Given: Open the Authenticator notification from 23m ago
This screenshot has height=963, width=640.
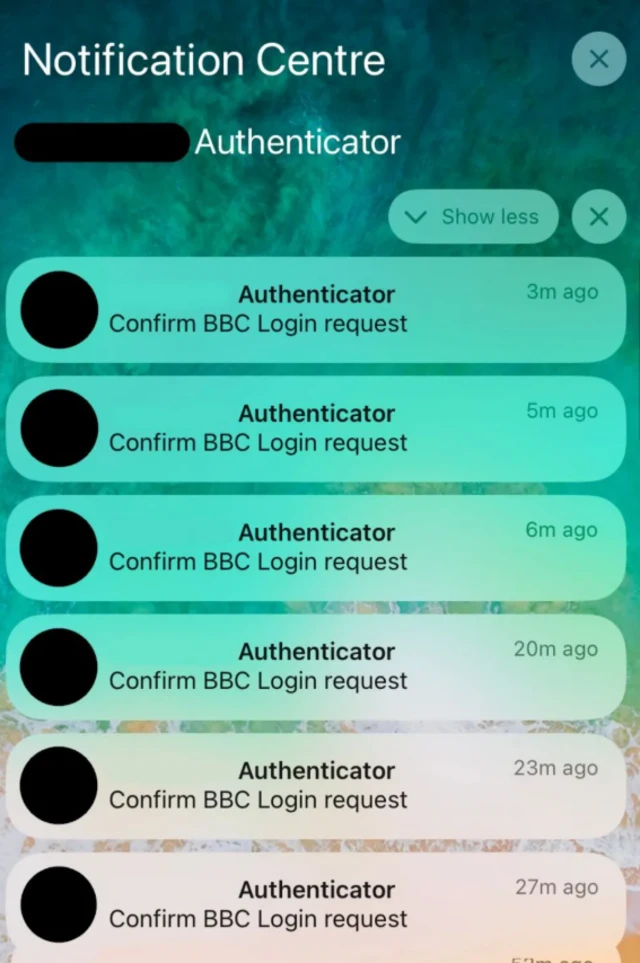Looking at the screenshot, I should [316, 786].
